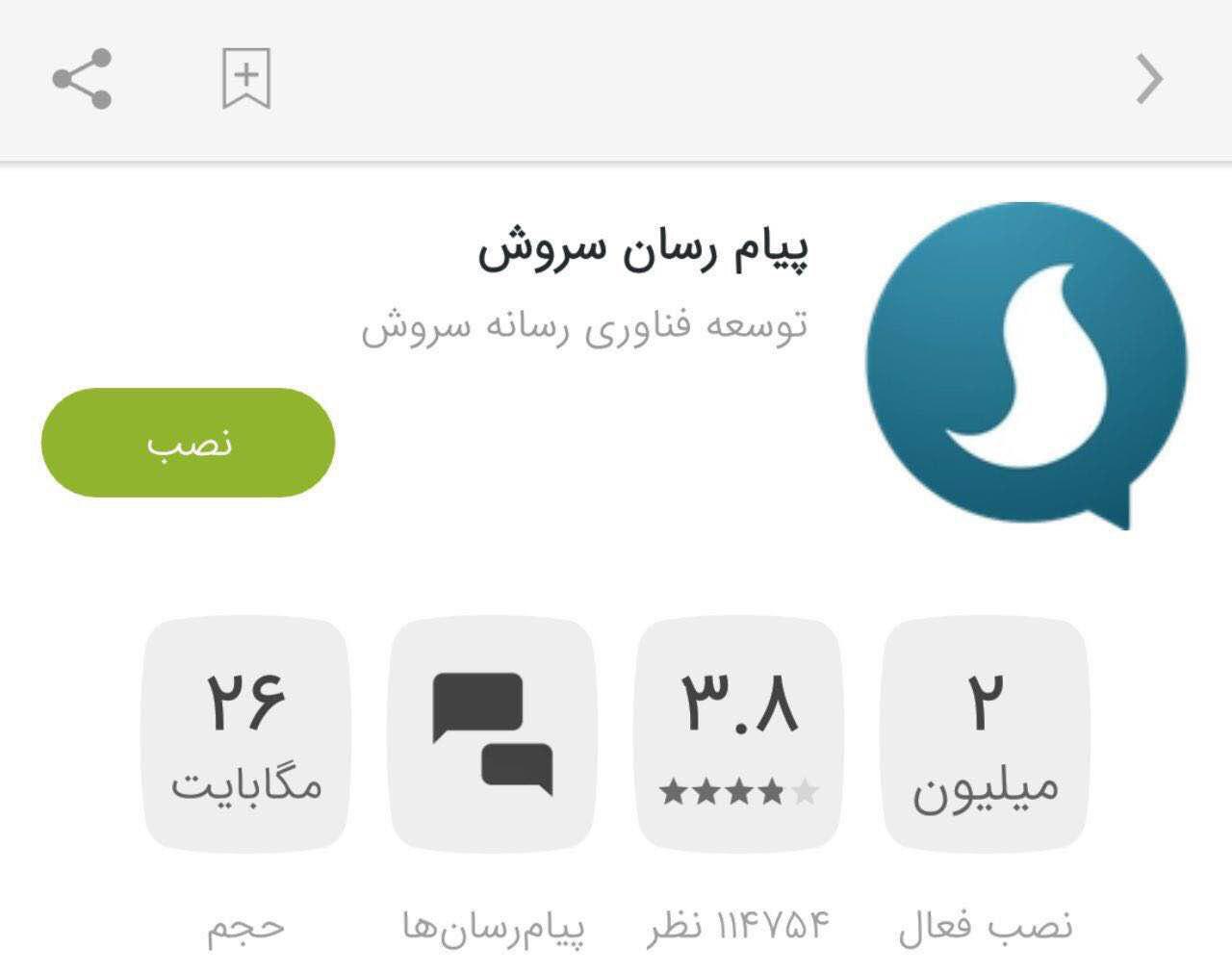Screen dimensions: 1232x973
Task: Share the Soroush messenger app page
Action: point(82,78)
